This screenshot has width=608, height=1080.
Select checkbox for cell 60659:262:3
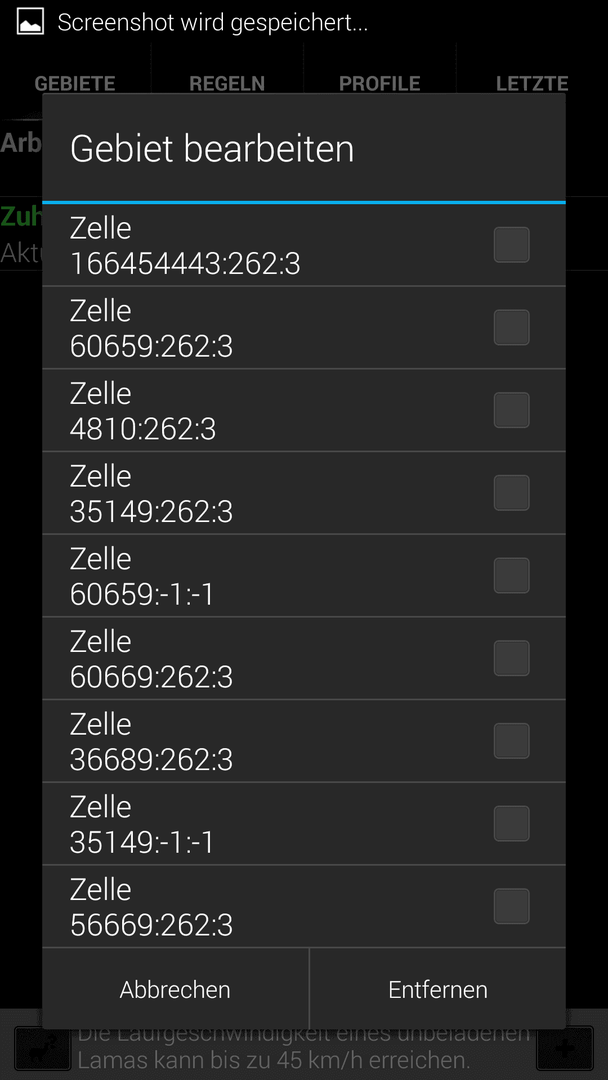pyautogui.click(x=512, y=327)
